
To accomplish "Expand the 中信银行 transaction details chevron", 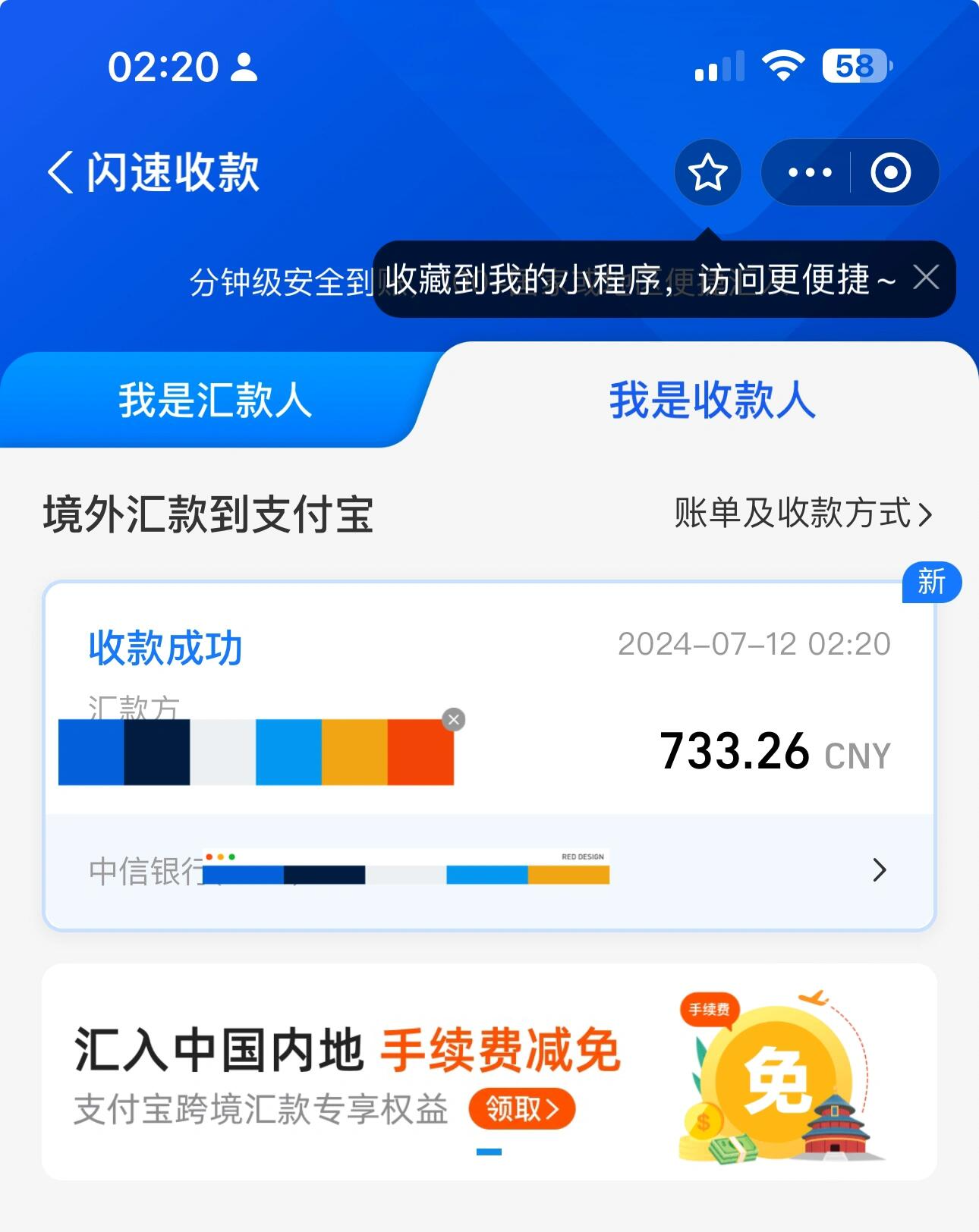I will pyautogui.click(x=879, y=871).
